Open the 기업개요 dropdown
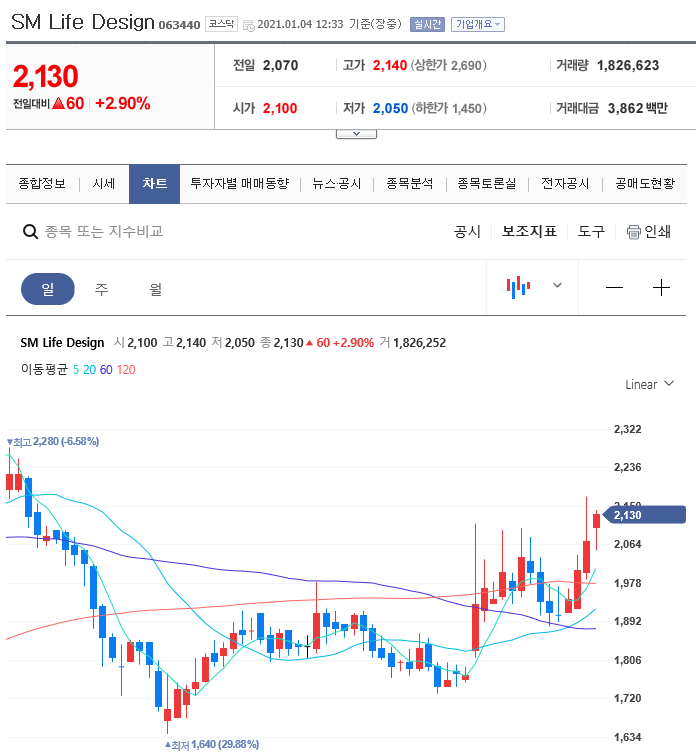This screenshot has width=696, height=755. pyautogui.click(x=478, y=24)
